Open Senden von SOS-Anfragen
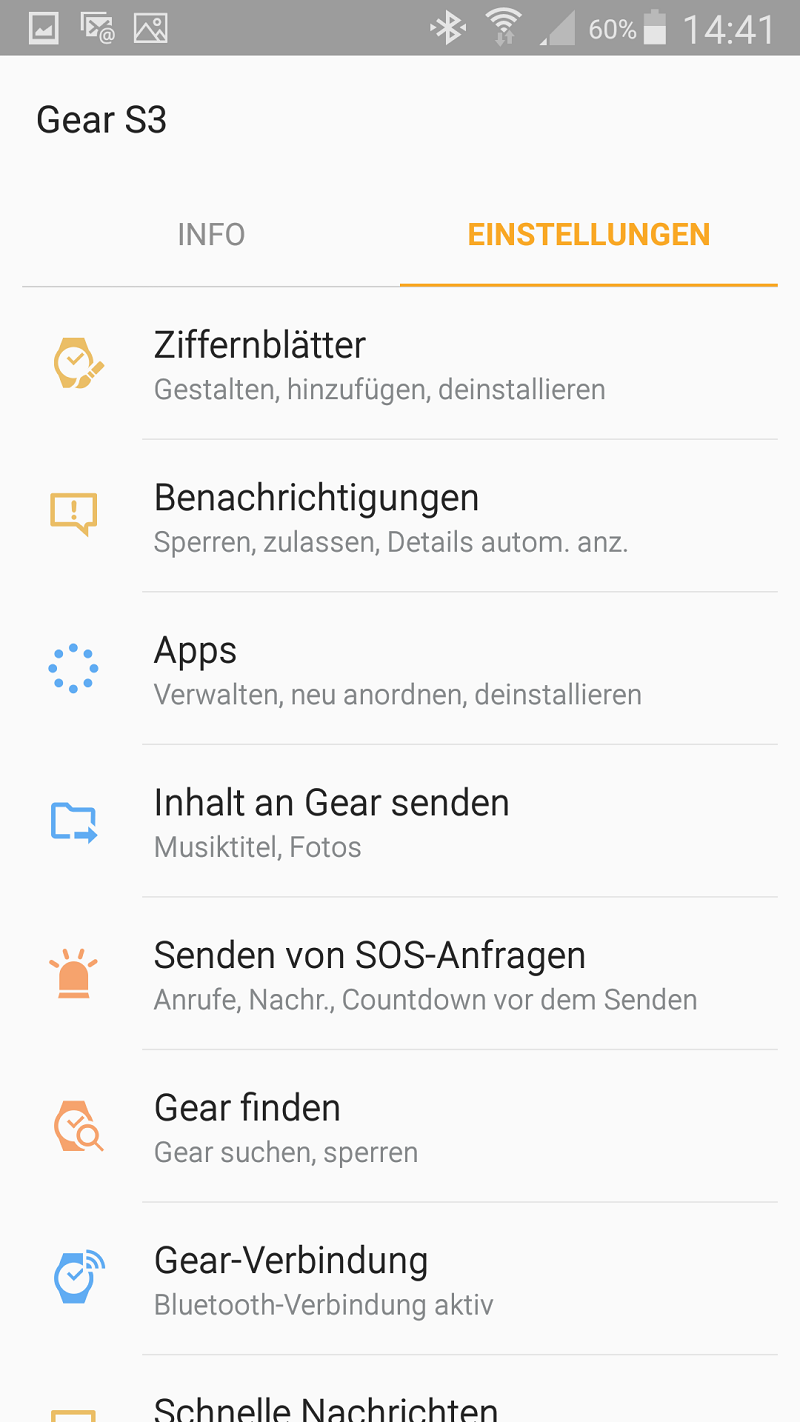The height and width of the screenshot is (1422, 800). [400, 974]
